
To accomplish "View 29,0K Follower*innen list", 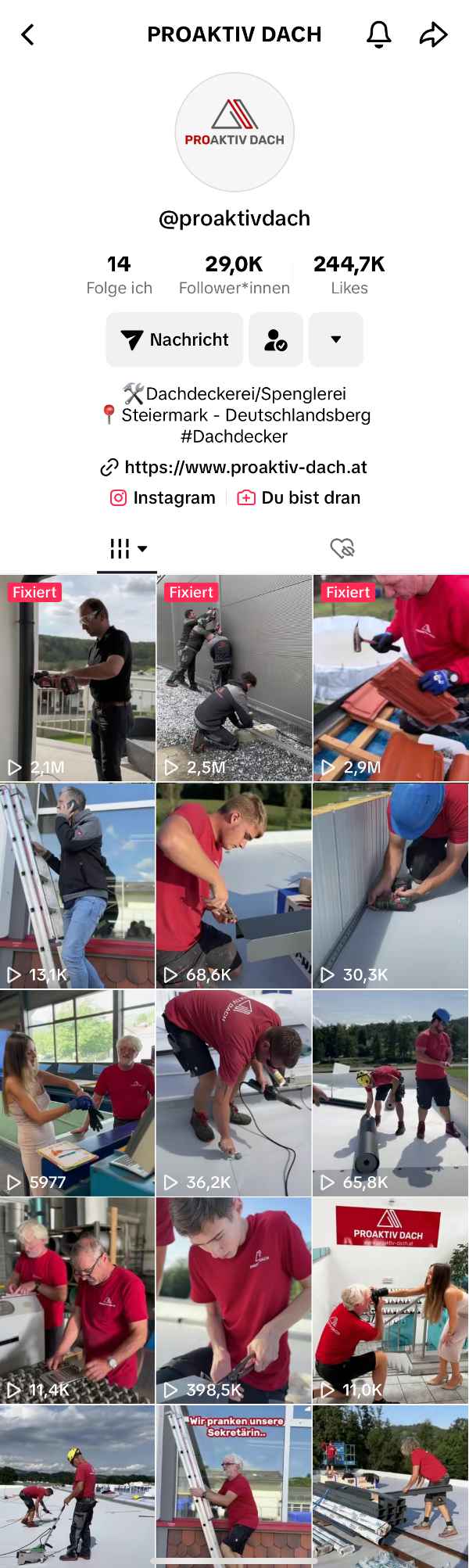I will tap(234, 274).
